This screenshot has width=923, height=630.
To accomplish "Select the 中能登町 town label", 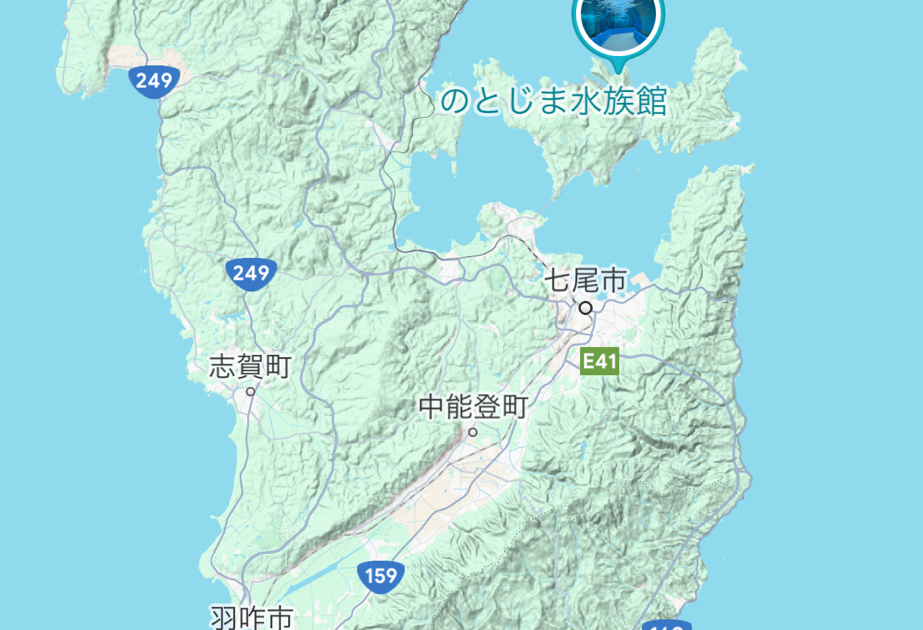I will [472, 407].
